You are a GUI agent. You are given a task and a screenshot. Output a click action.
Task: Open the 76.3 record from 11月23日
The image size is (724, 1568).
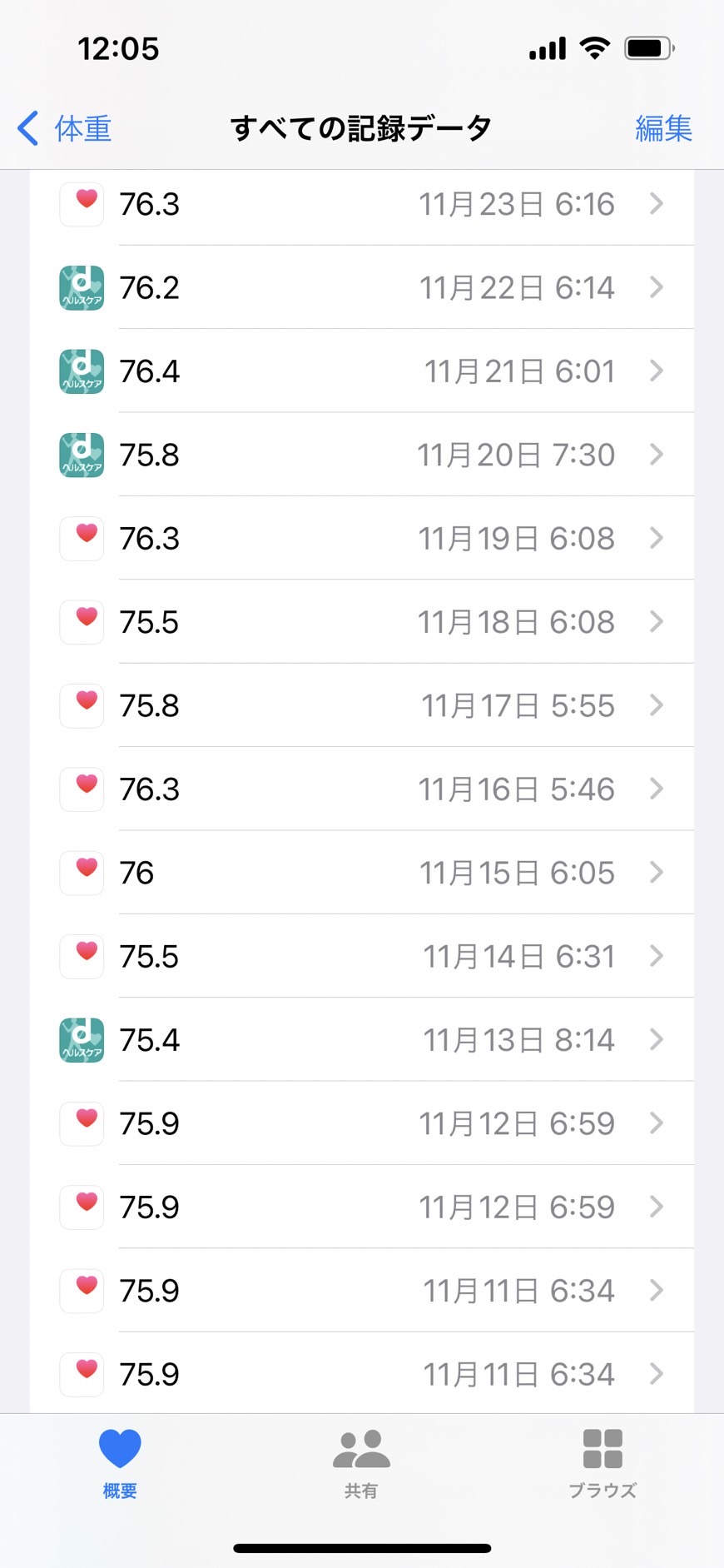pyautogui.click(x=362, y=204)
